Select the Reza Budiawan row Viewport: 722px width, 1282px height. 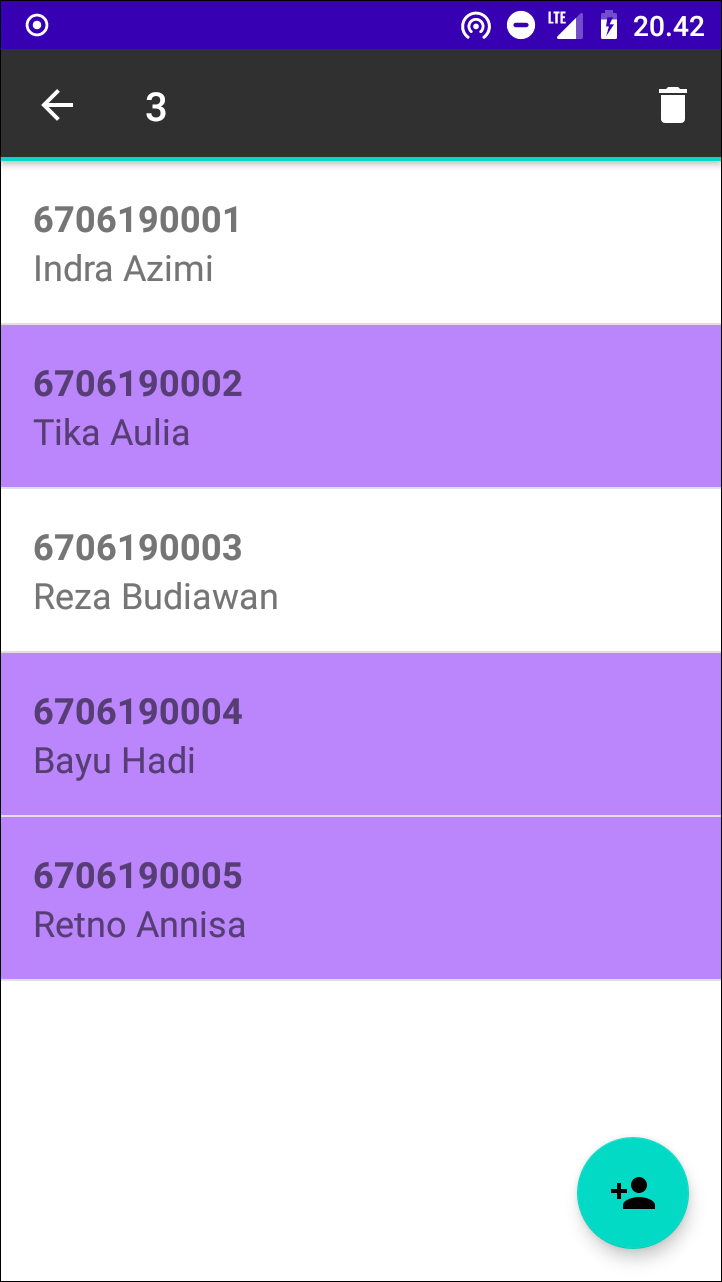(x=360, y=571)
